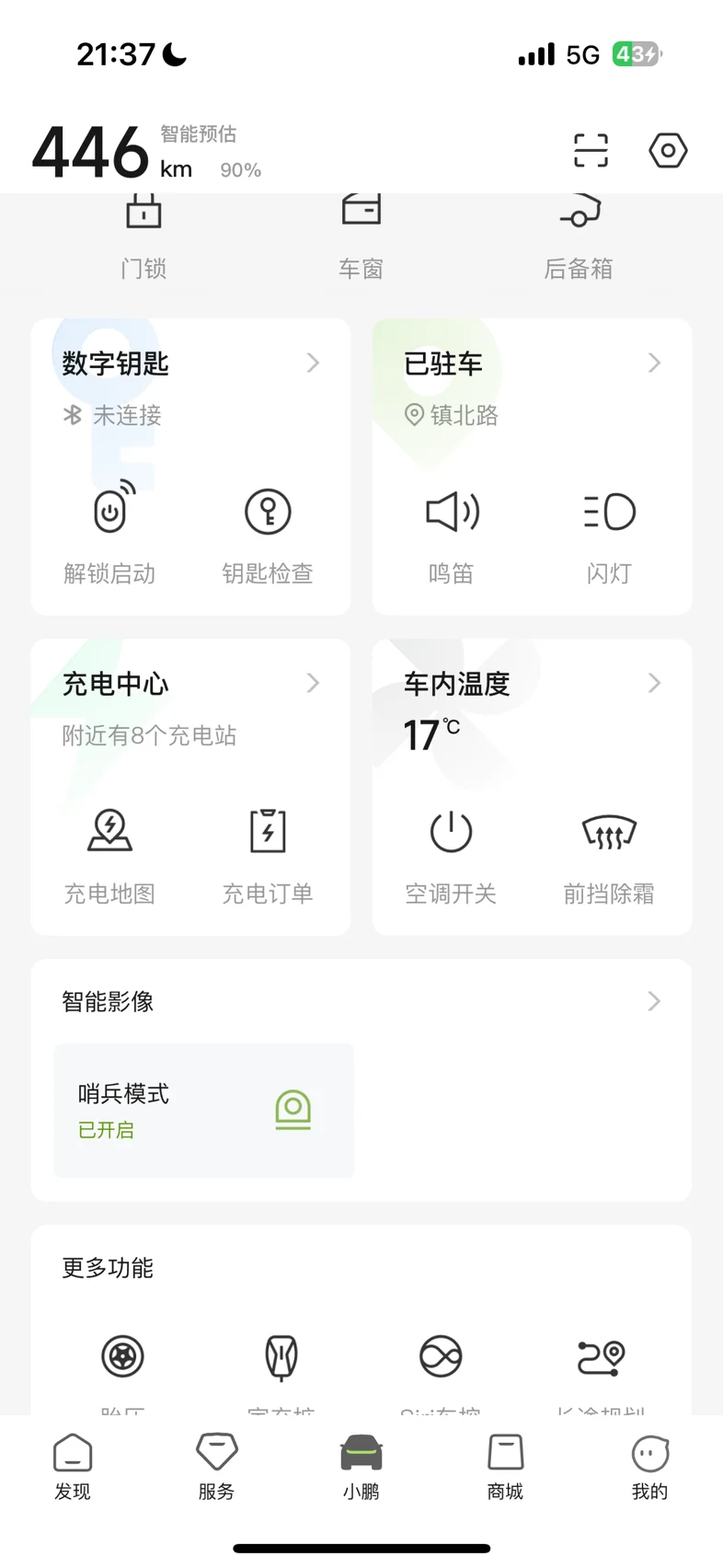Open the 智能影像 section

[x=361, y=1001]
